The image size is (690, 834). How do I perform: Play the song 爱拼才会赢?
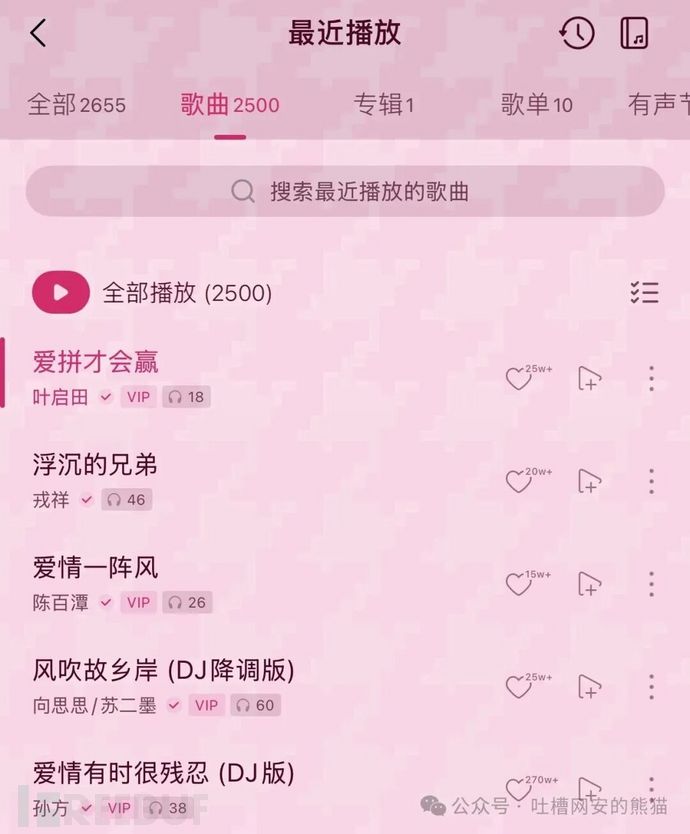pos(96,362)
